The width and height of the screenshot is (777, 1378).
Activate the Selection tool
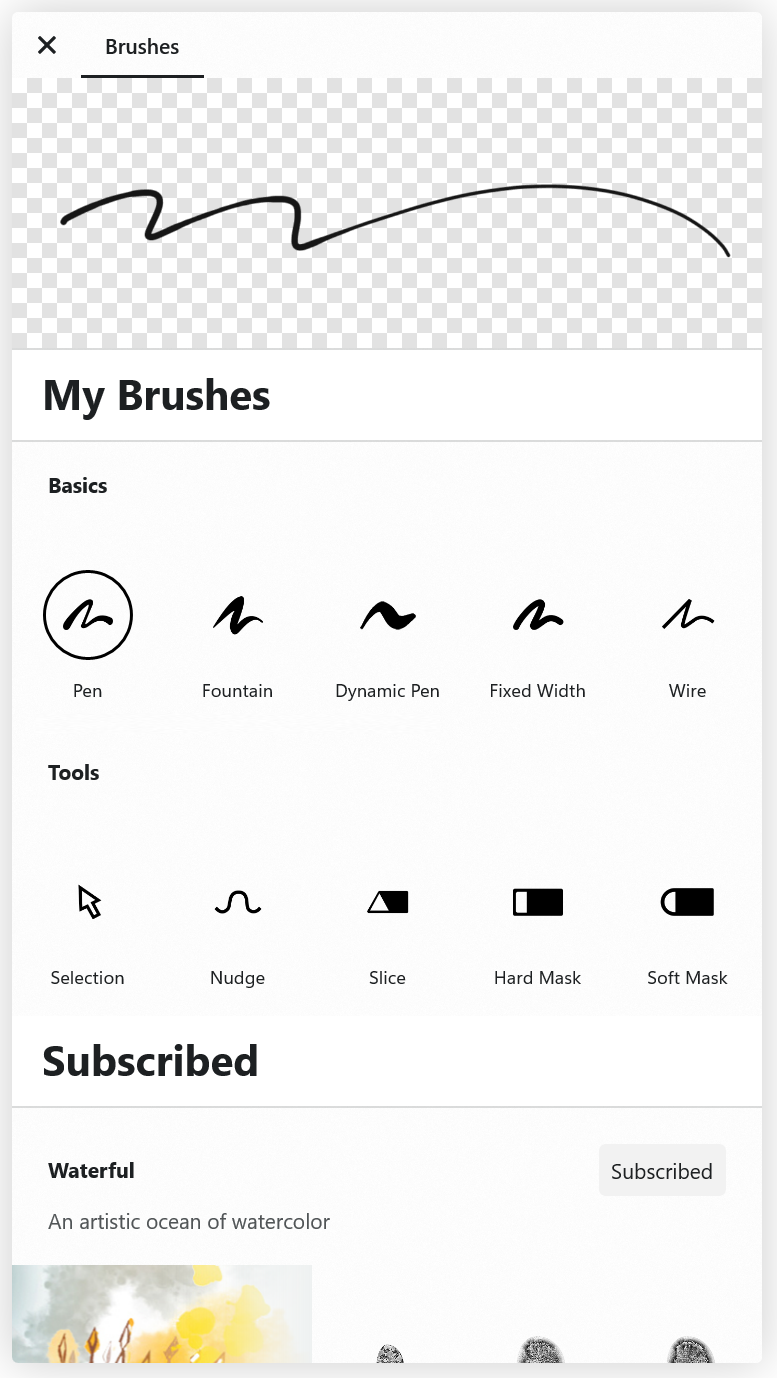[88, 902]
